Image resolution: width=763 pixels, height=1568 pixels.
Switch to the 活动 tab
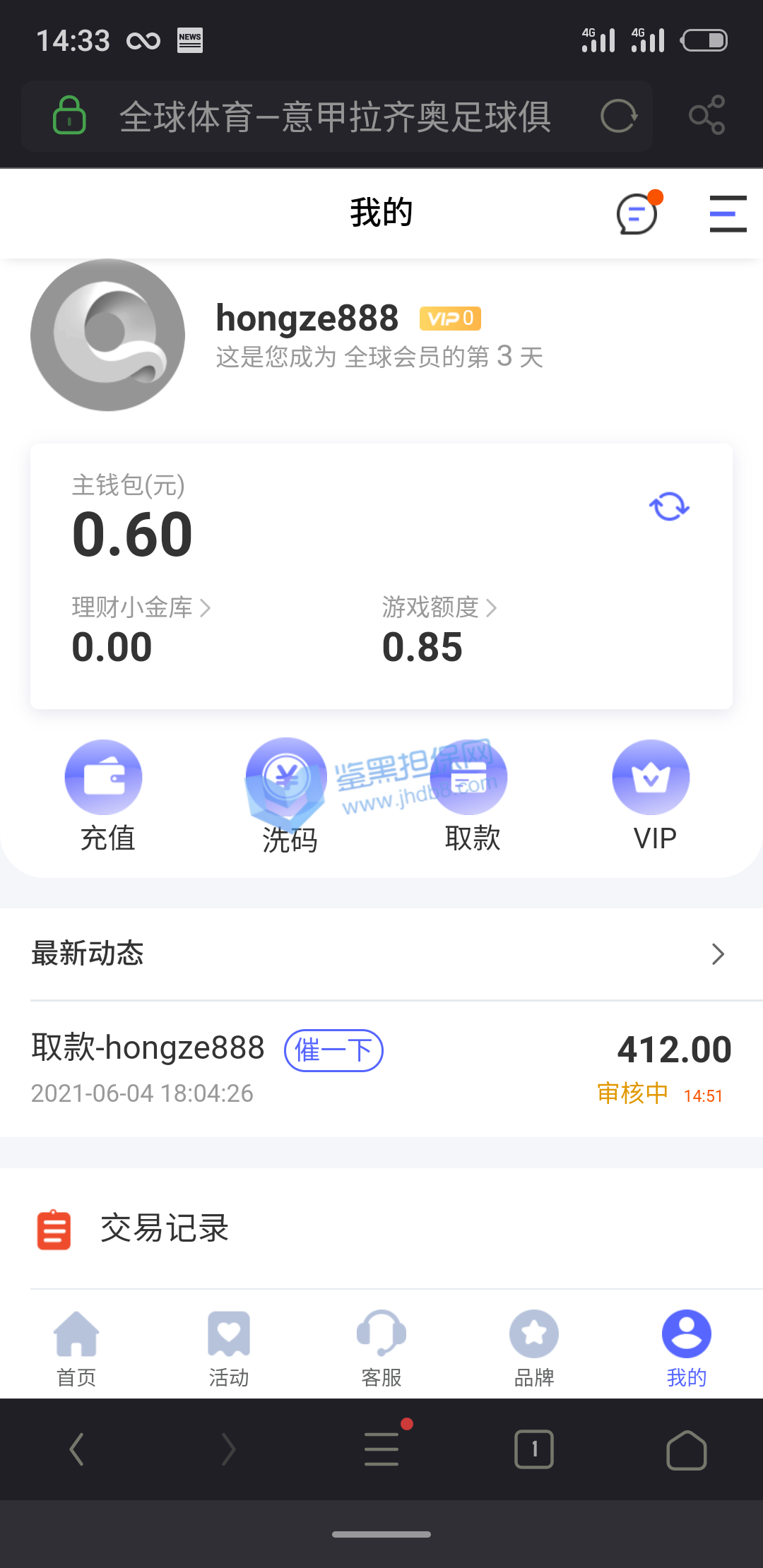[229, 1348]
